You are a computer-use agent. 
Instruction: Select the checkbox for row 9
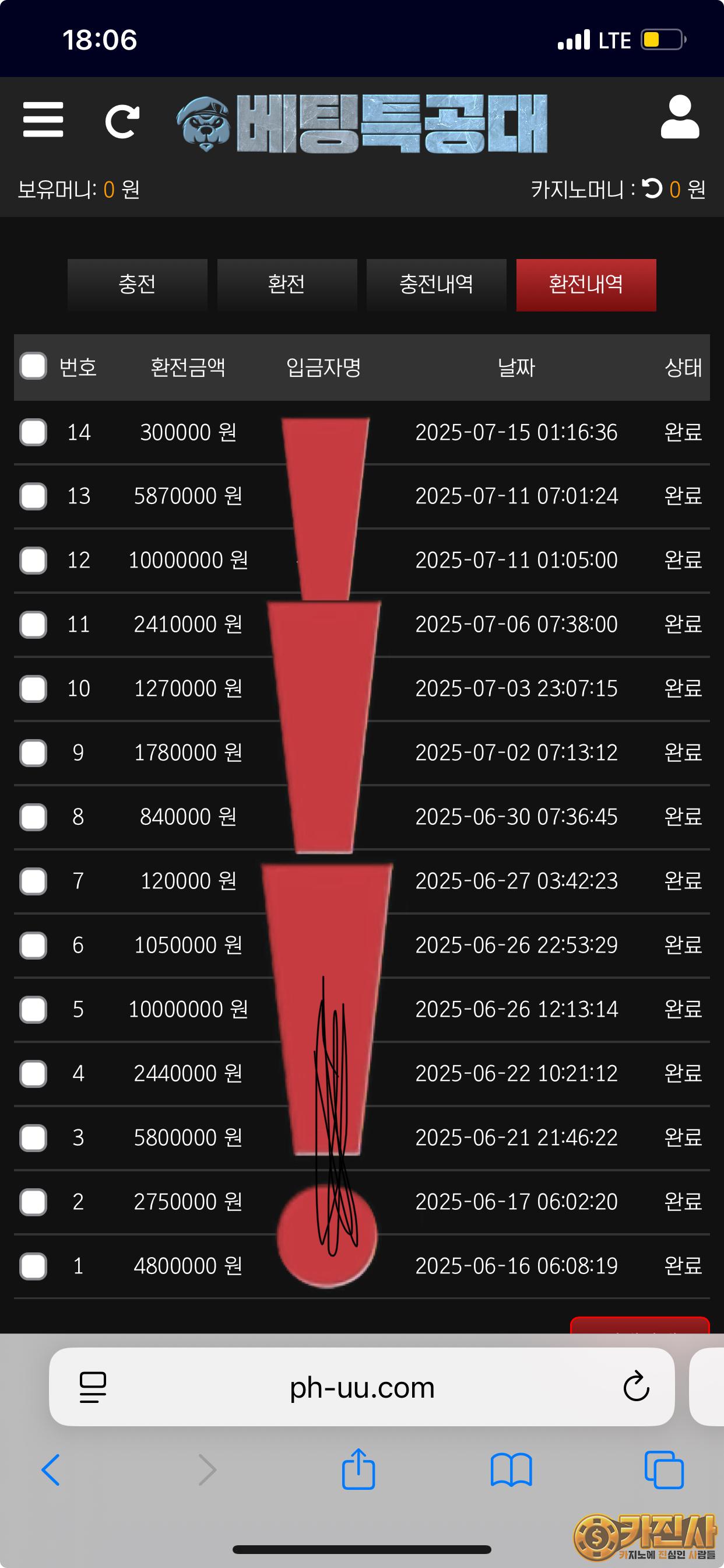33,752
